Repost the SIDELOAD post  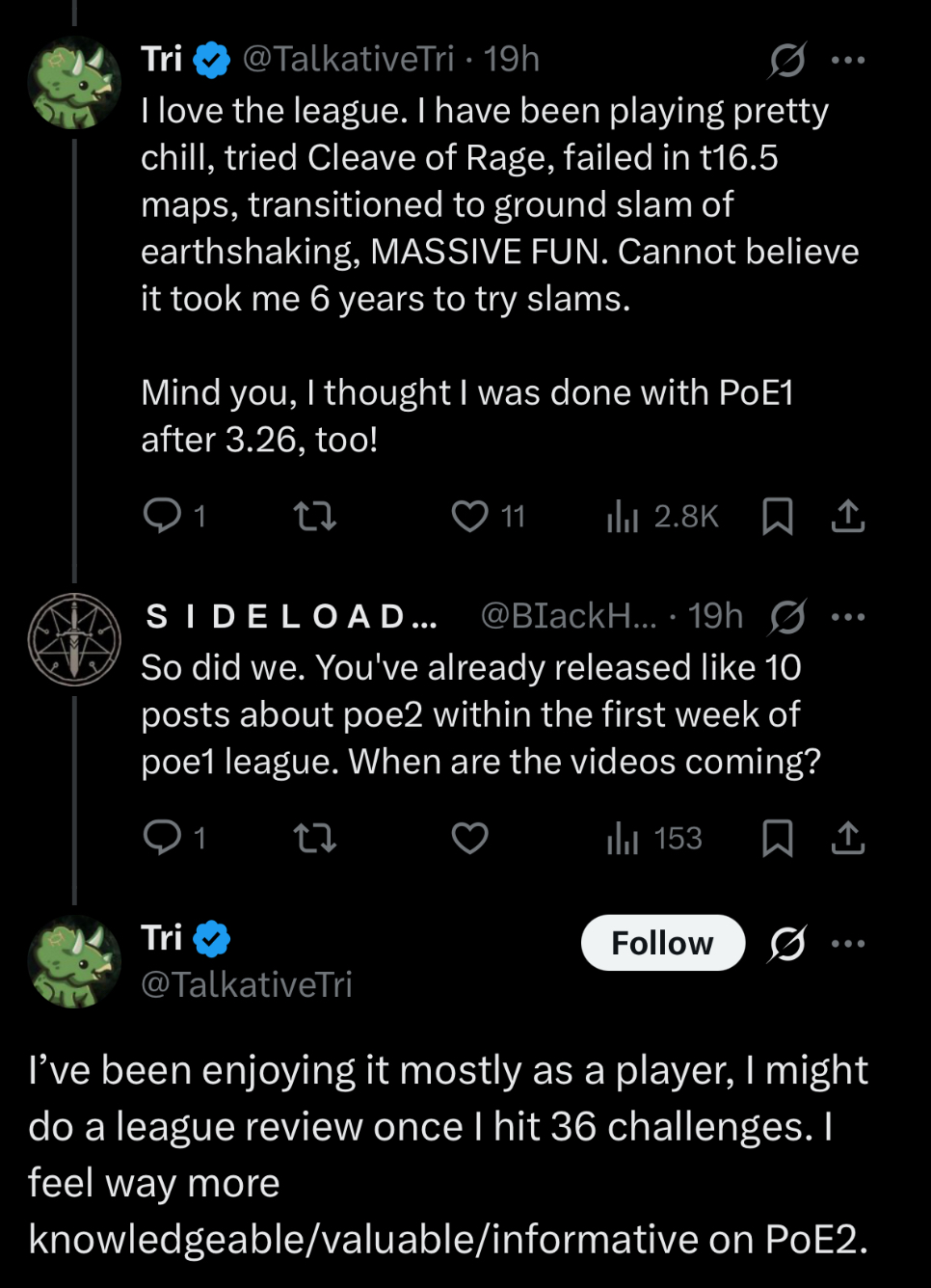pos(315,838)
